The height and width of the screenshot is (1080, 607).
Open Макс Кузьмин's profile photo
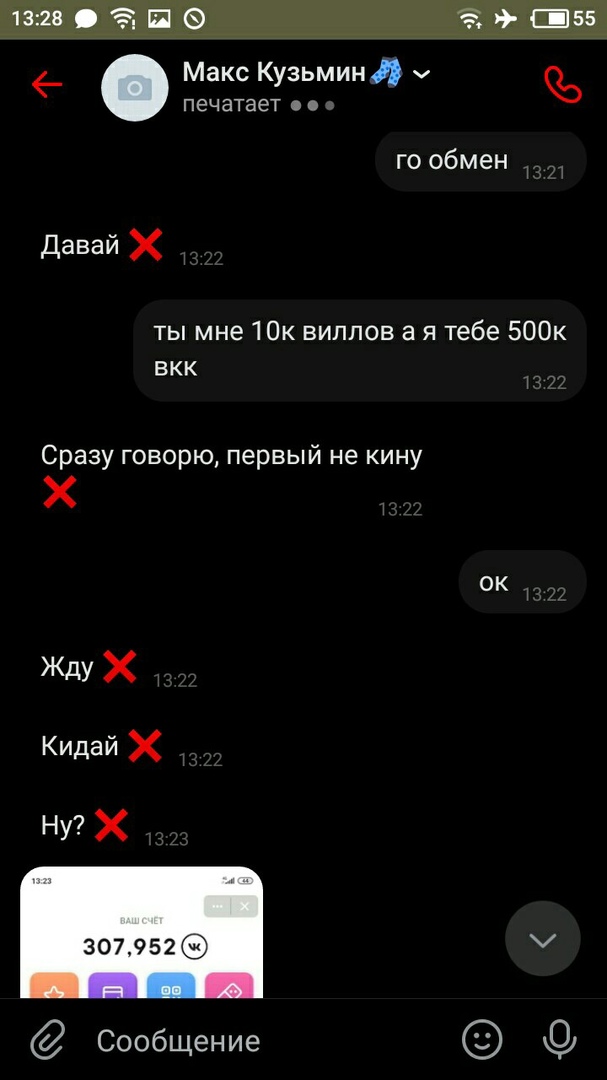click(135, 88)
